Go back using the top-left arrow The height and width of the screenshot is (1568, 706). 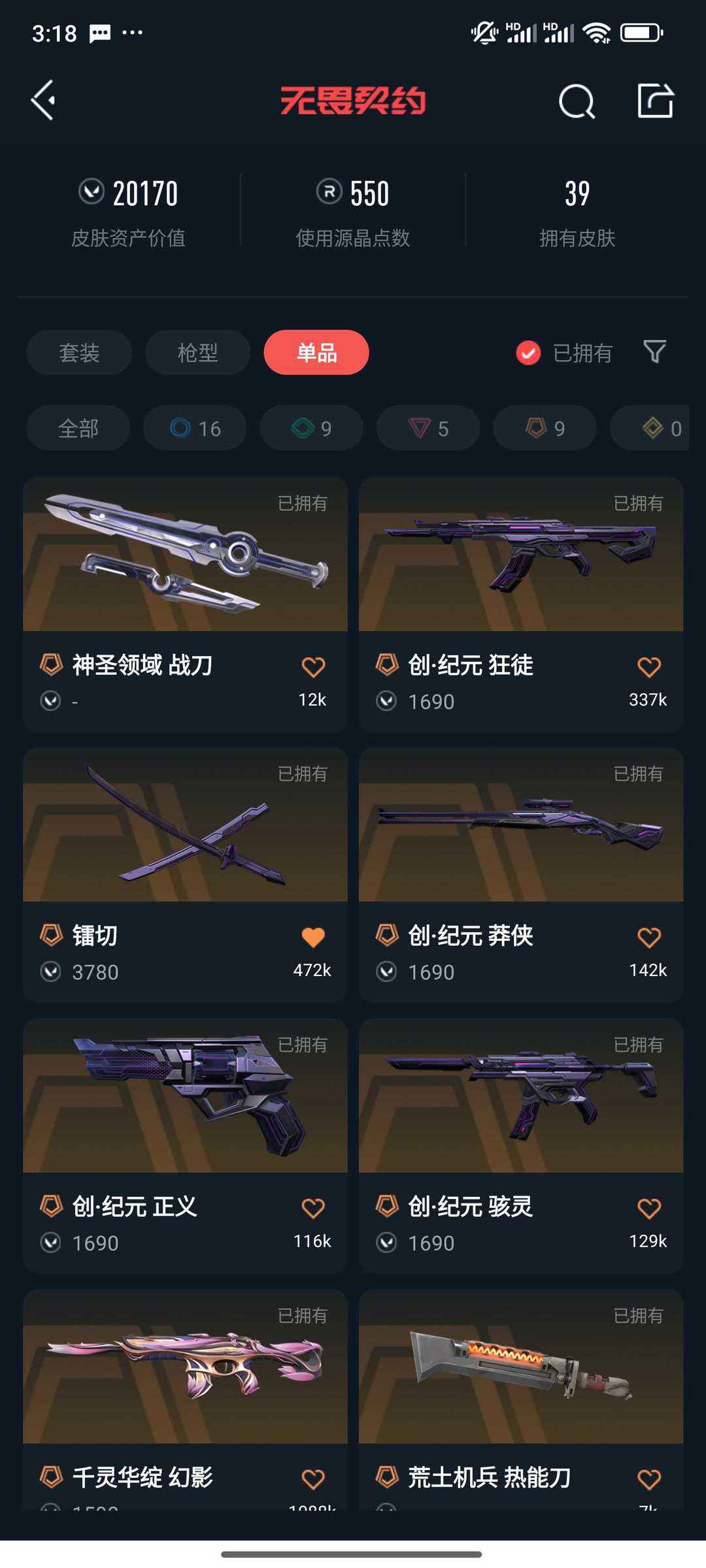[x=43, y=101]
